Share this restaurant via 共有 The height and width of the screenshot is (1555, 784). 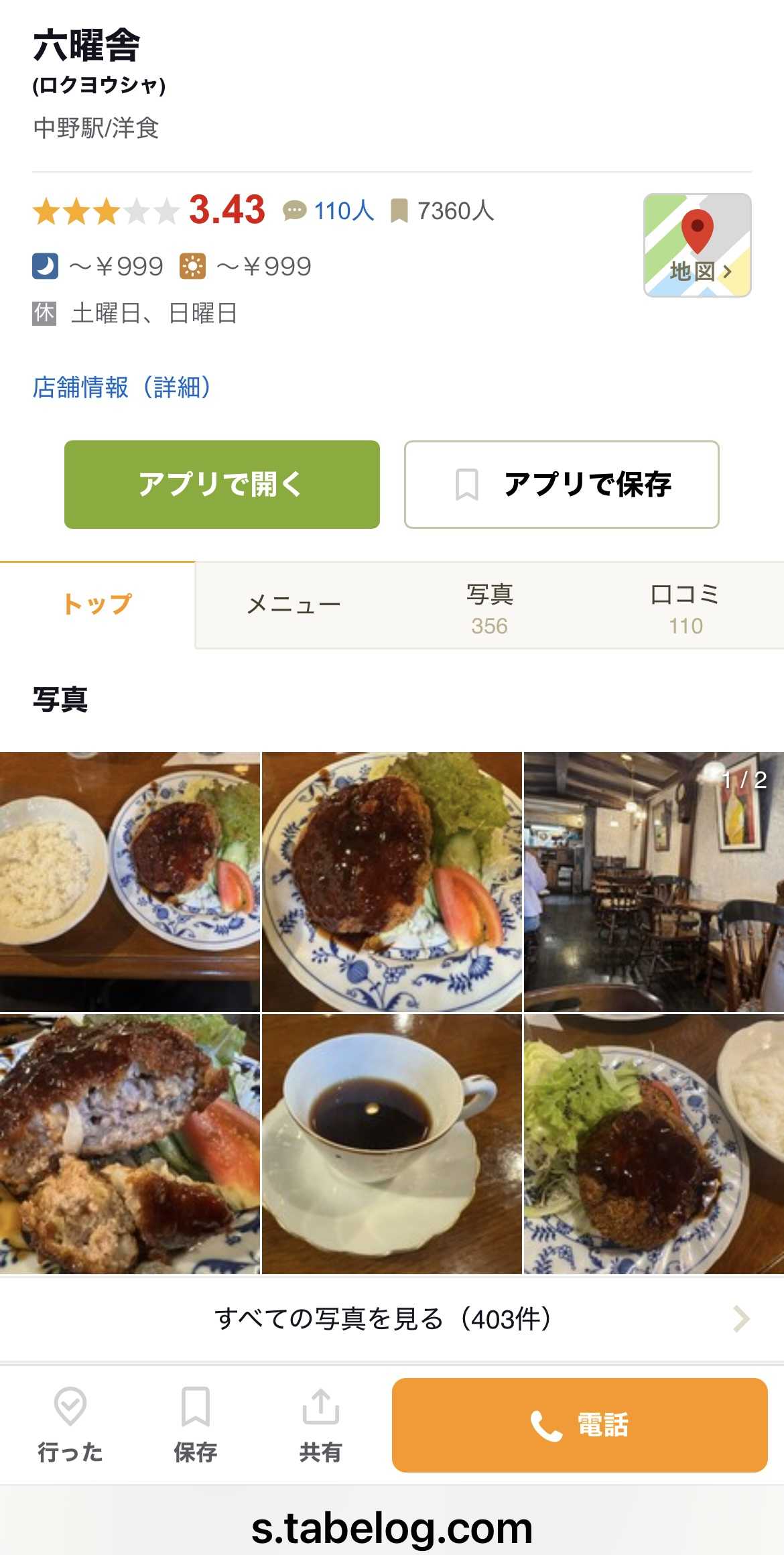(x=321, y=1424)
